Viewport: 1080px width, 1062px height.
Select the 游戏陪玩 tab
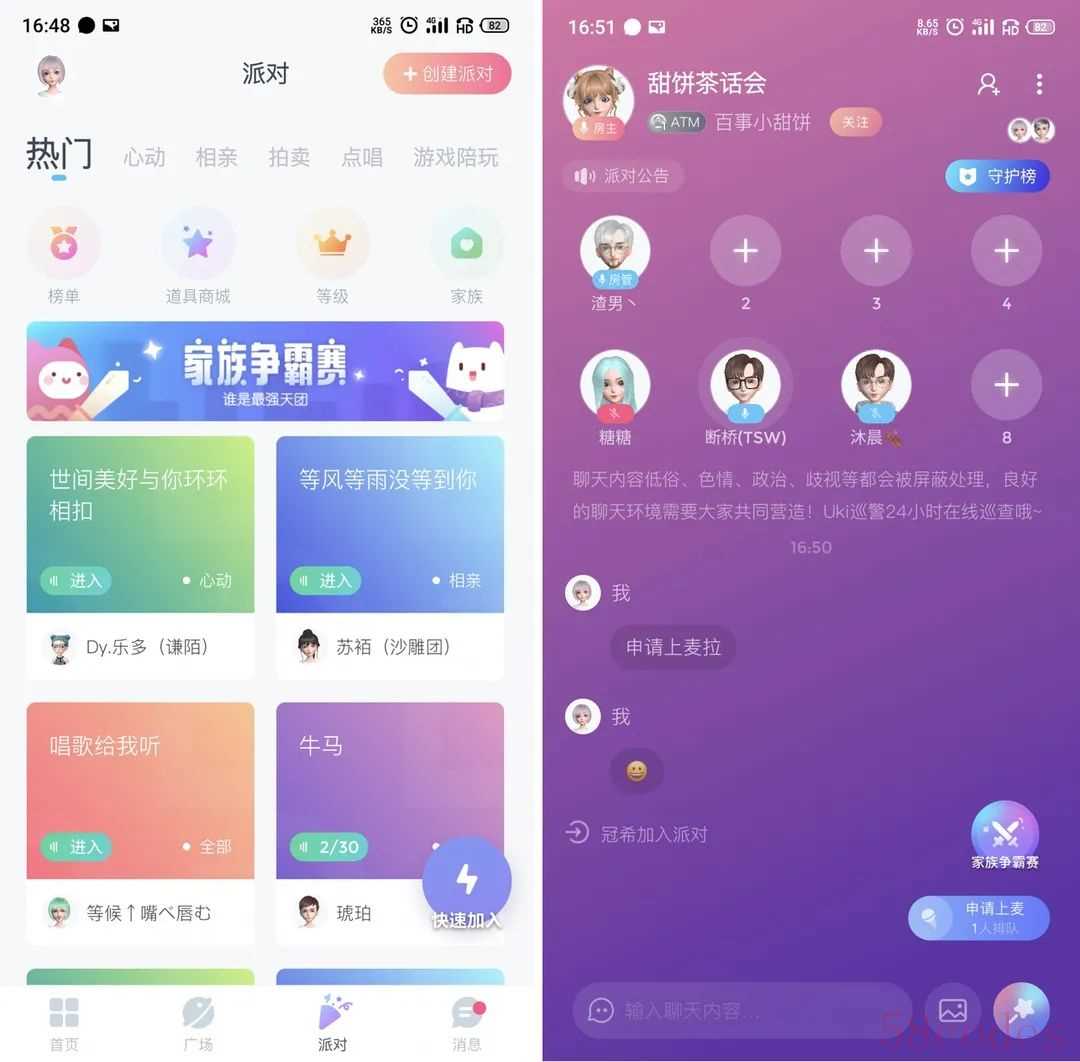(455, 157)
